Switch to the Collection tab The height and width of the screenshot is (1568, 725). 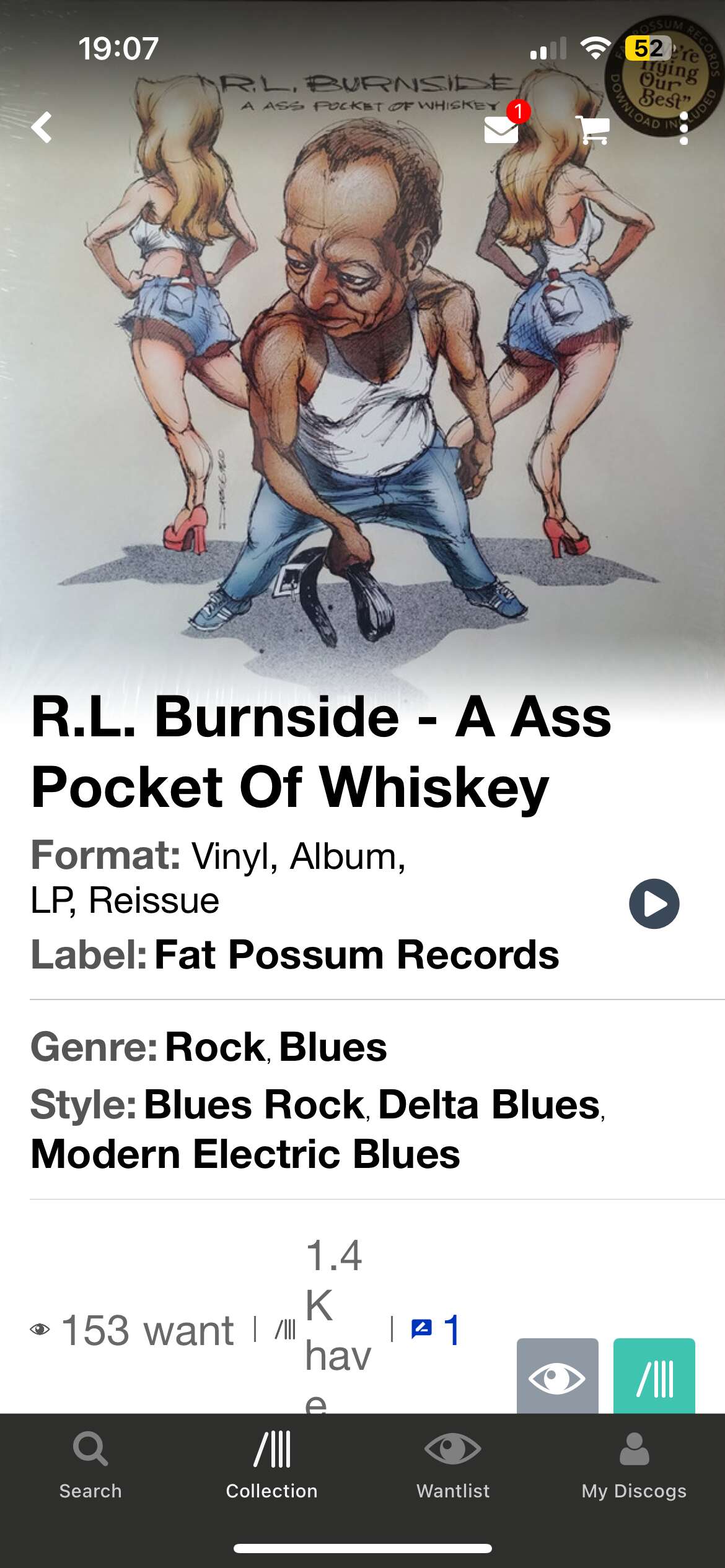click(271, 1465)
